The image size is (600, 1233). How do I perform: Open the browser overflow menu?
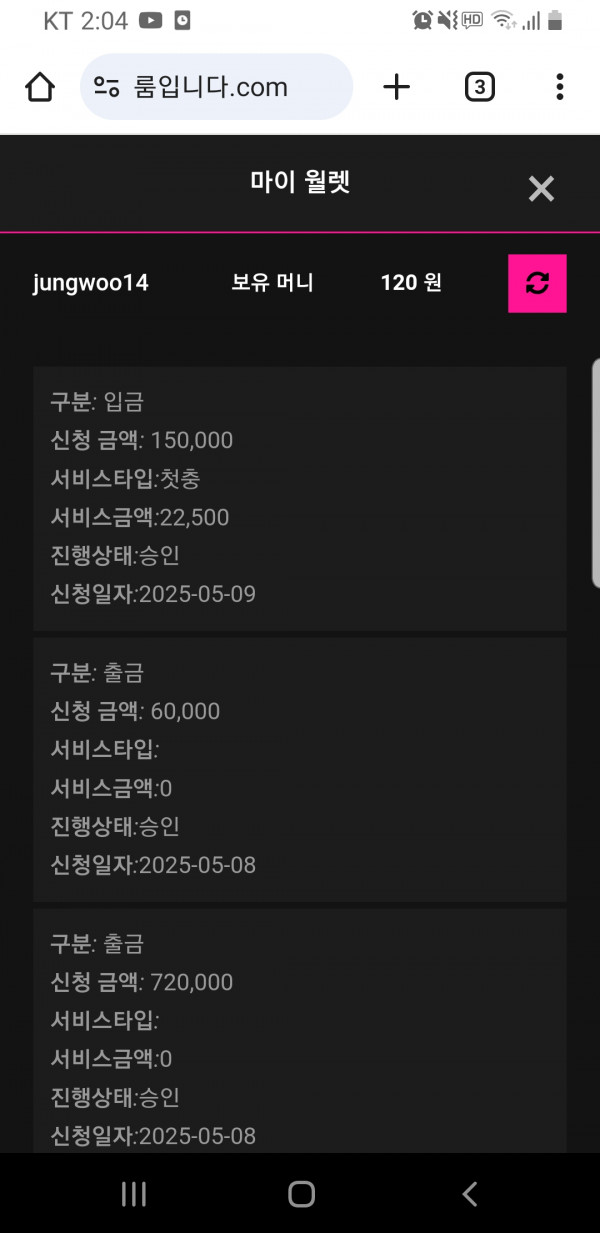tap(560, 87)
